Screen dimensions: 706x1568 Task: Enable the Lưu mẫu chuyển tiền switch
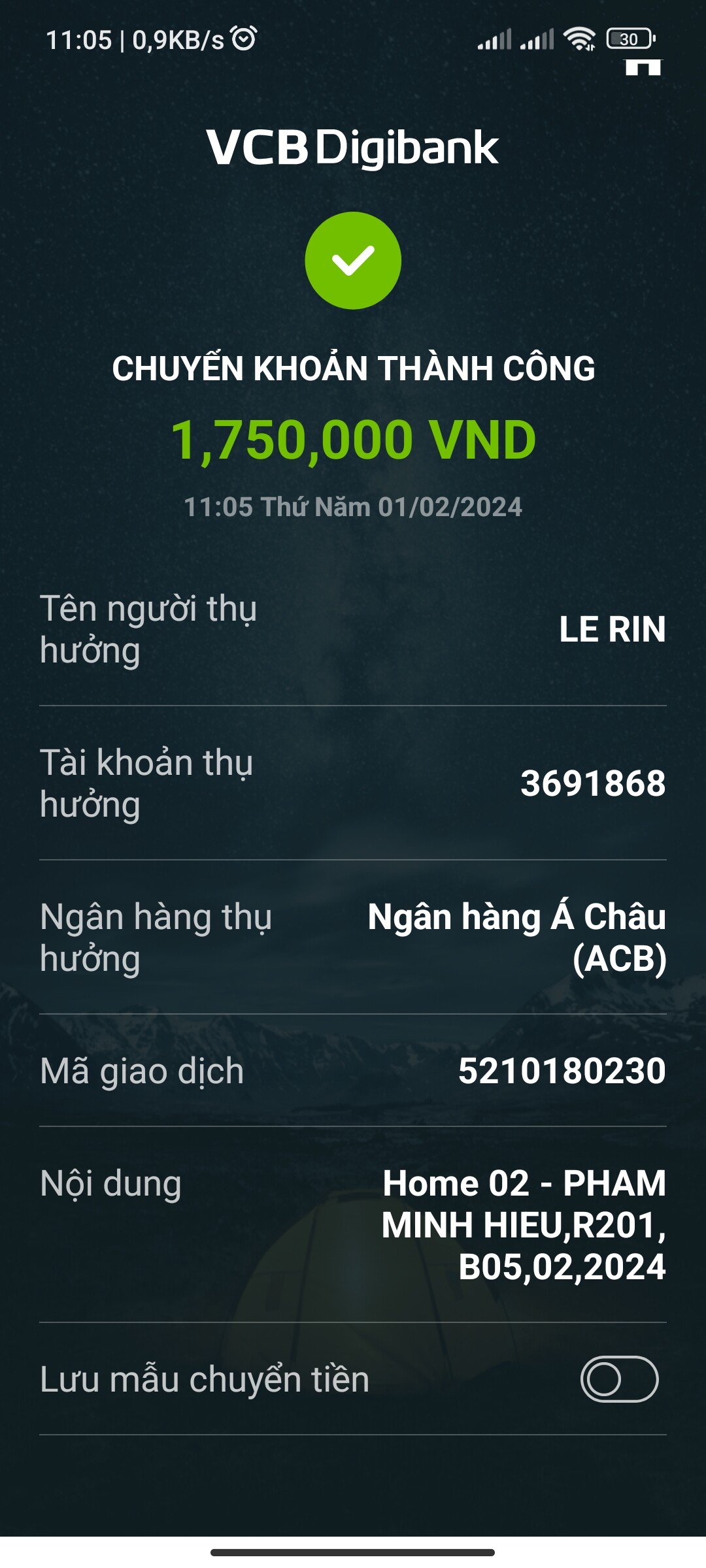618,1379
